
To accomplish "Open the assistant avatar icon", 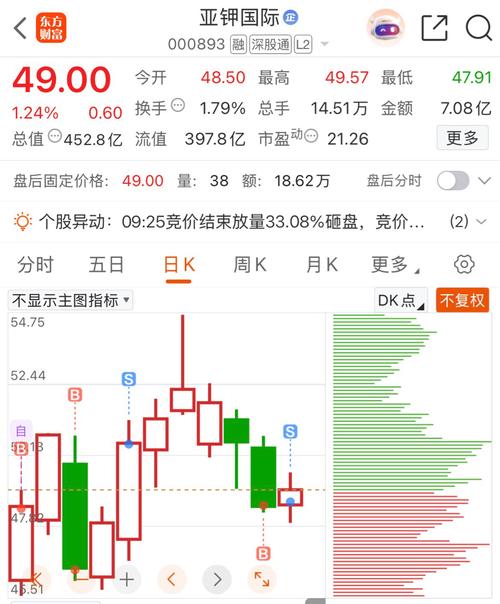I will click(x=386, y=28).
